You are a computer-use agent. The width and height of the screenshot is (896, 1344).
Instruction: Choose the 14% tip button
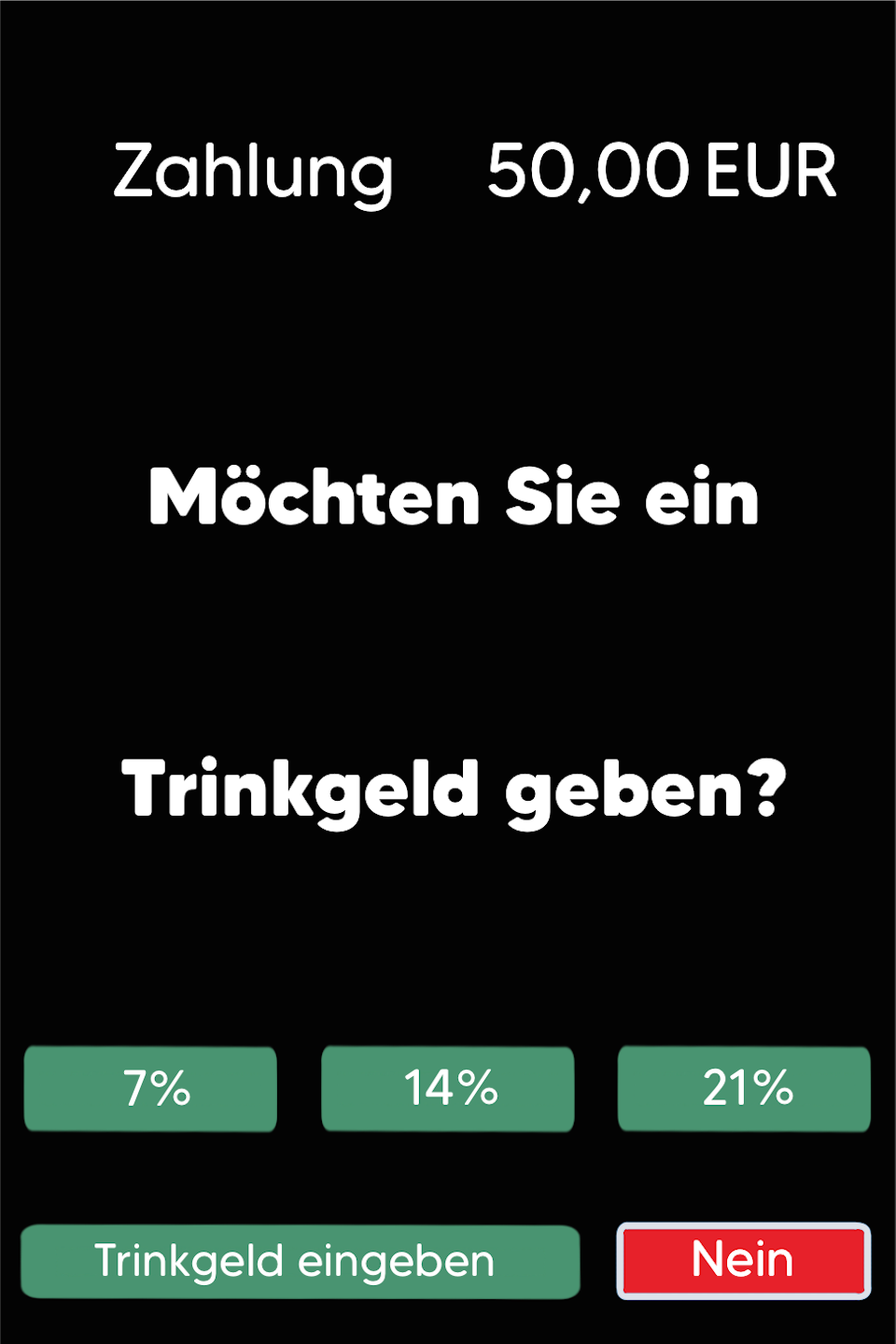pos(448,1088)
